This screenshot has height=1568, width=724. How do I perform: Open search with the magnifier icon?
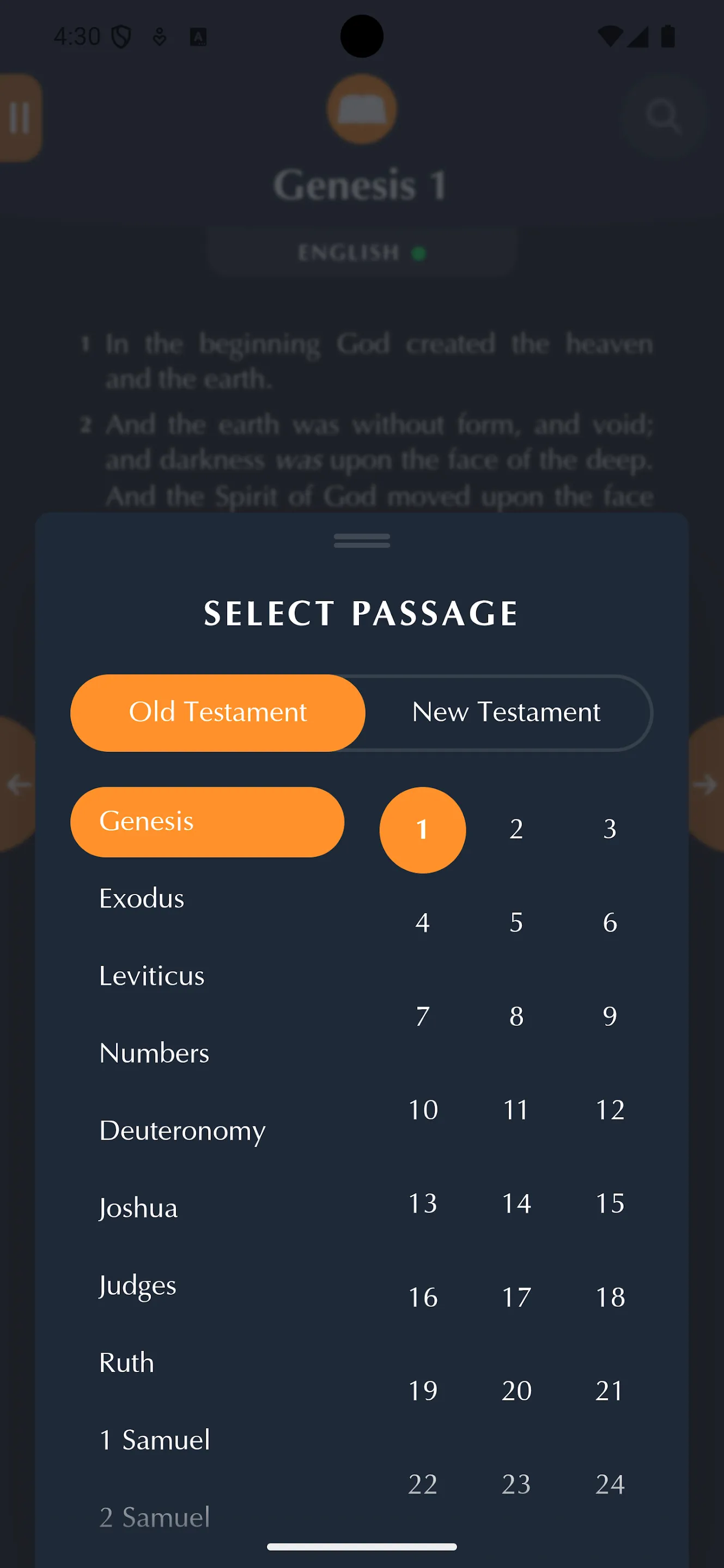point(662,117)
